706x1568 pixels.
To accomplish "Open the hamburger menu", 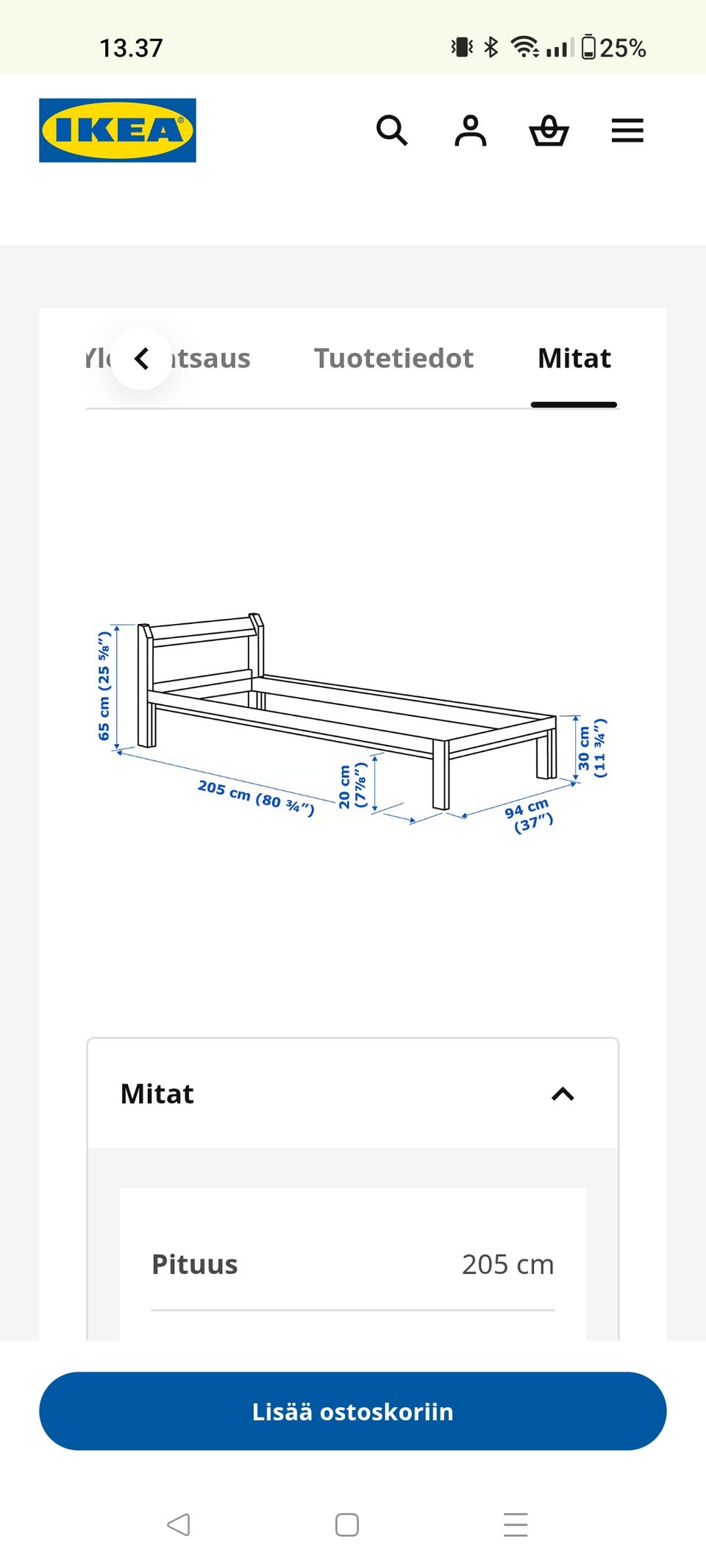I will pyautogui.click(x=627, y=131).
